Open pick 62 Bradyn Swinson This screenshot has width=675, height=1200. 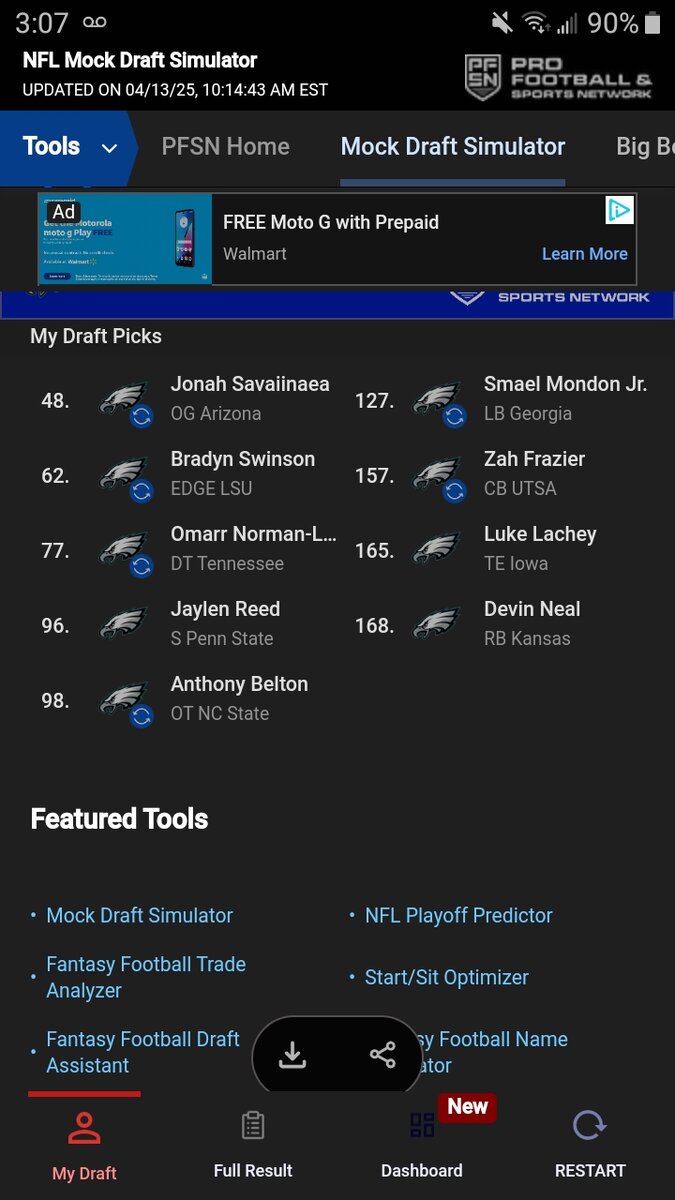pyautogui.click(x=242, y=473)
